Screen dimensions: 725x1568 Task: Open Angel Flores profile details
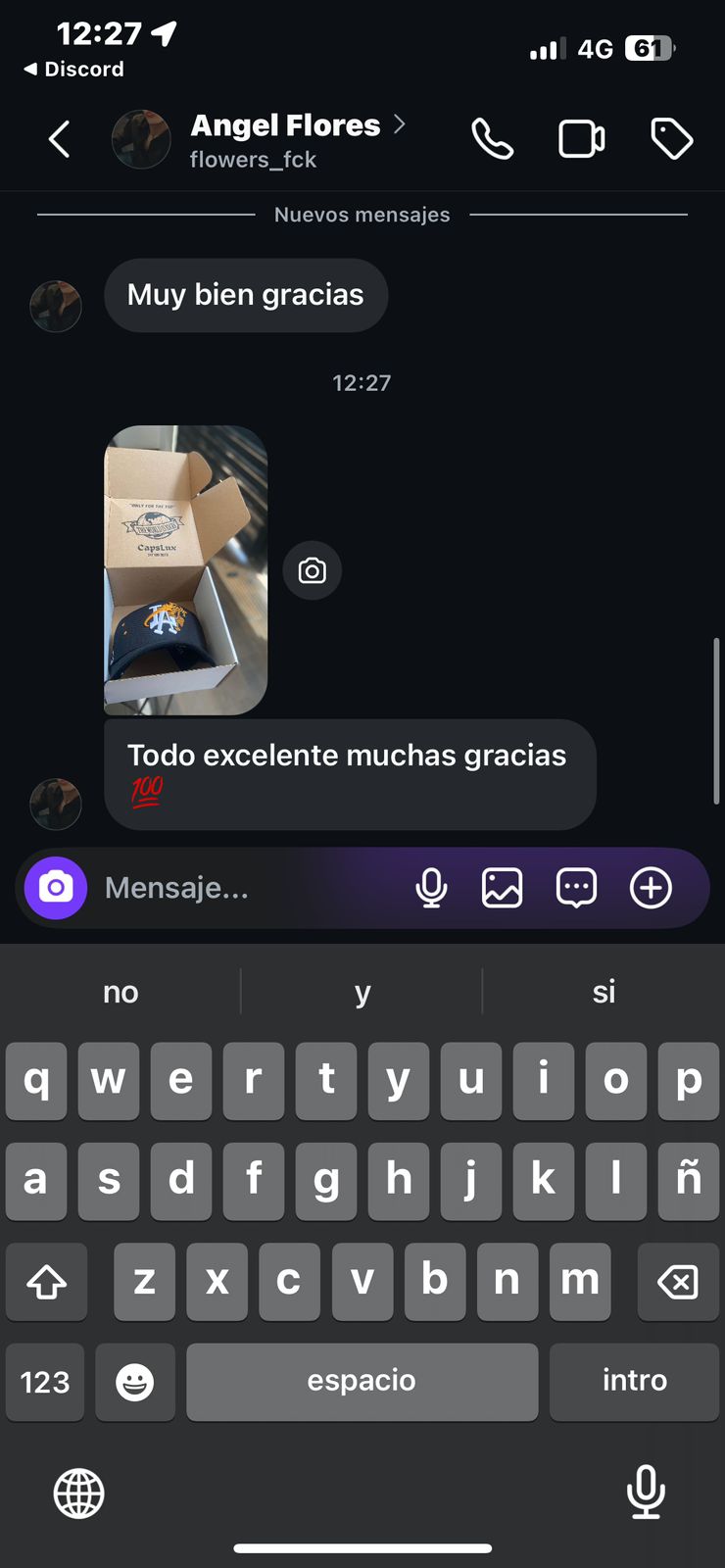pyautogui.click(x=284, y=139)
